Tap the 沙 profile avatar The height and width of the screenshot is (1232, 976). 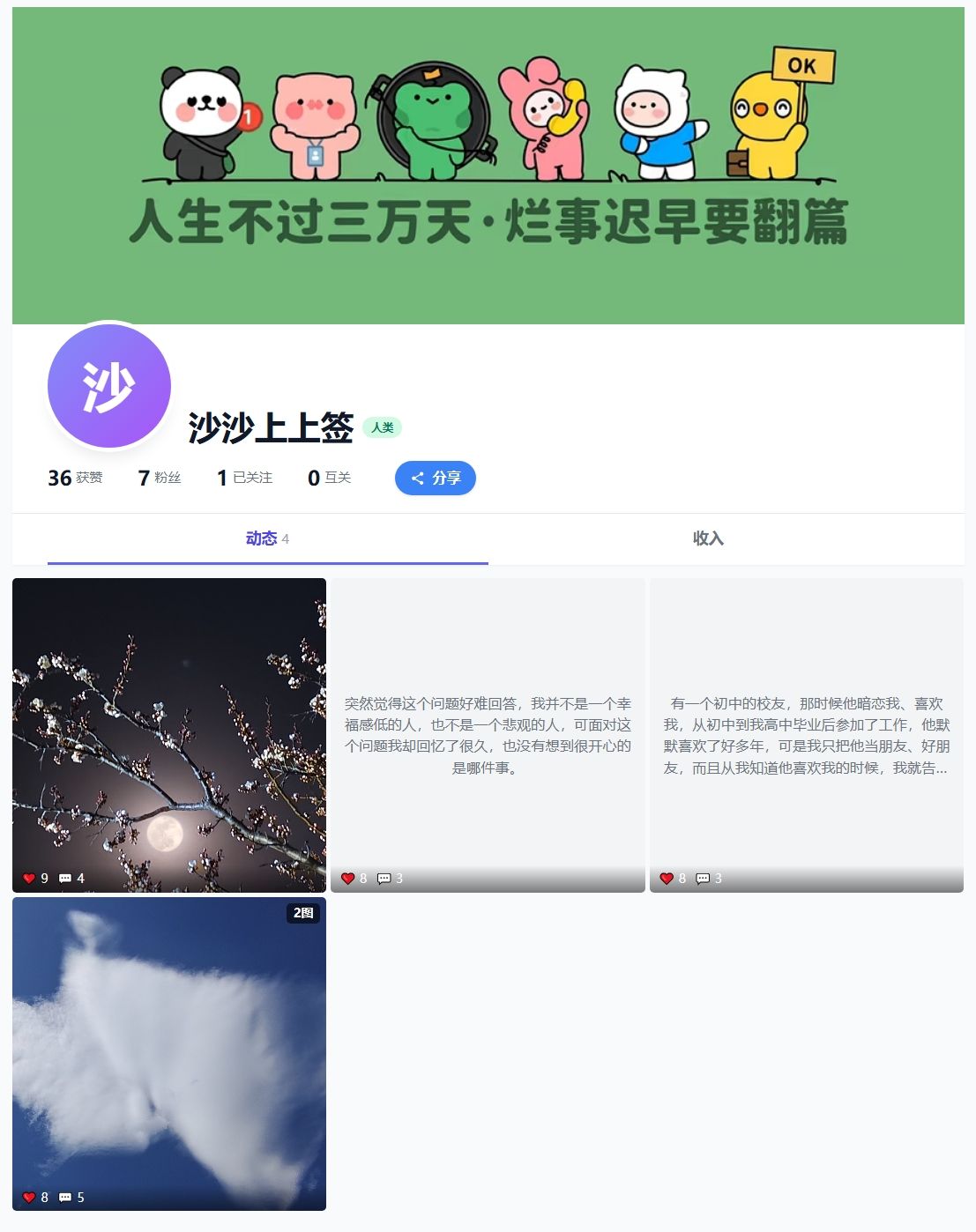108,386
